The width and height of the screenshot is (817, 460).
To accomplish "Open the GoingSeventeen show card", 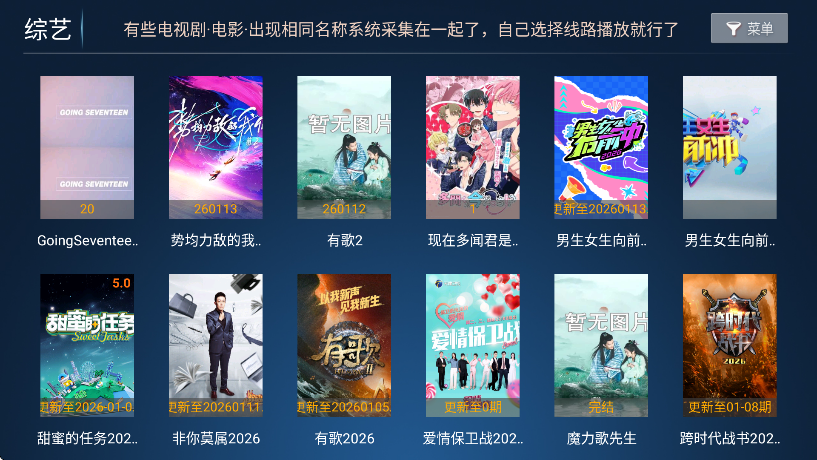I will coord(87,147).
